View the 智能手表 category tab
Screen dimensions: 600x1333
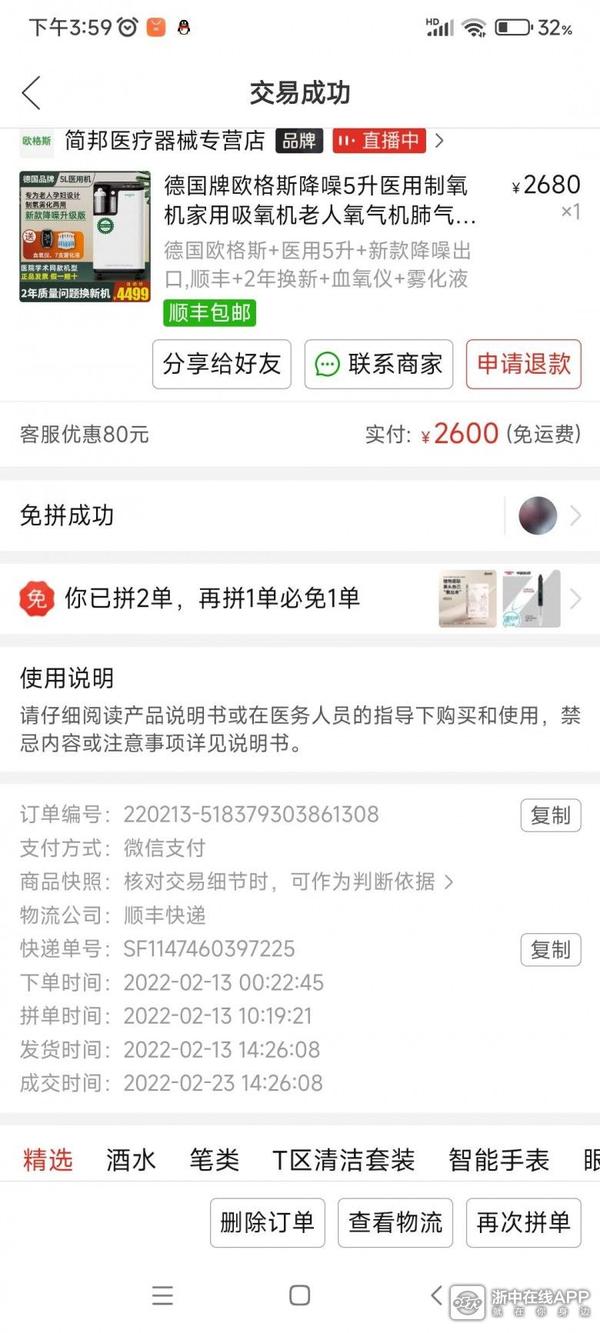click(x=498, y=1160)
